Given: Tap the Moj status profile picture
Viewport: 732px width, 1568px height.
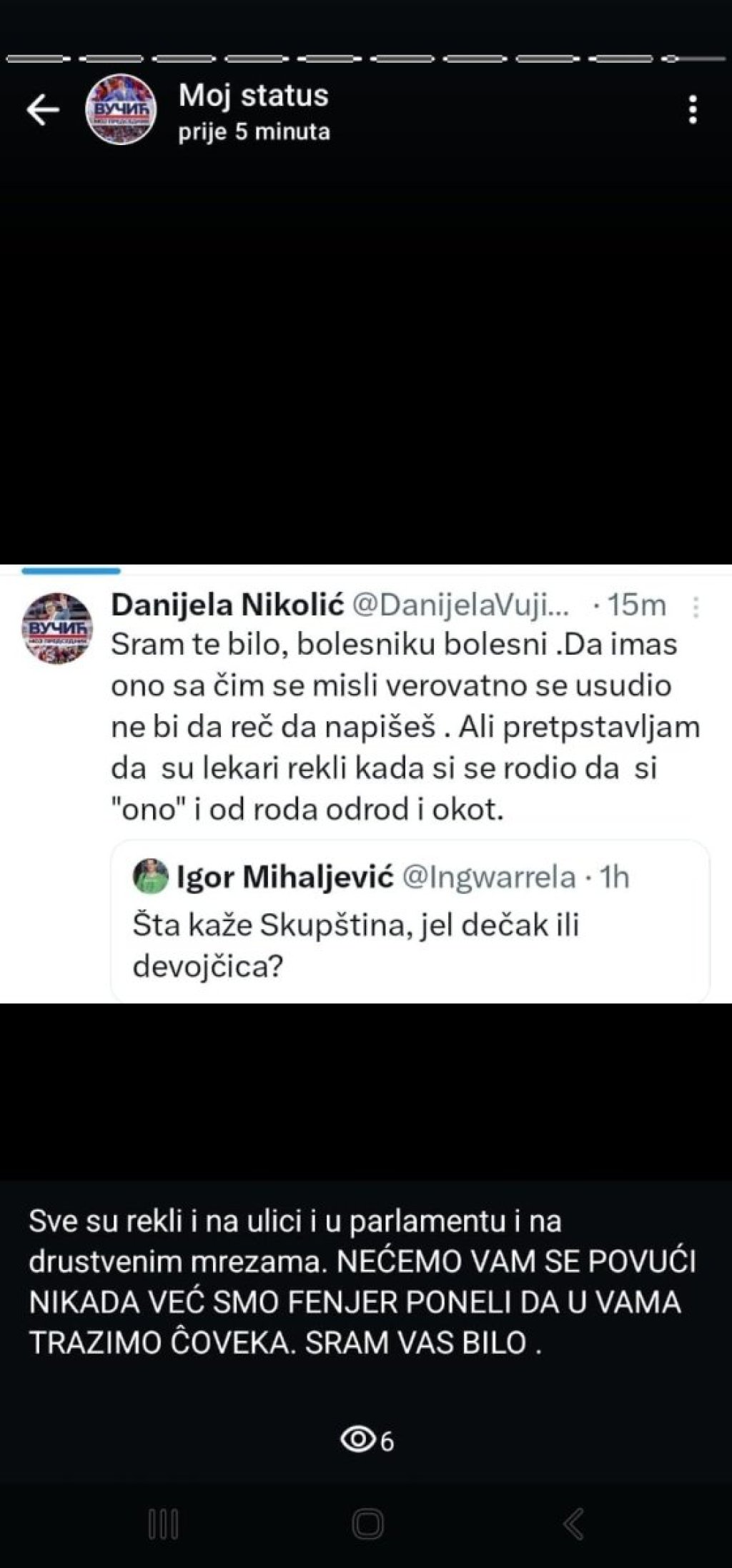Looking at the screenshot, I should (x=121, y=111).
